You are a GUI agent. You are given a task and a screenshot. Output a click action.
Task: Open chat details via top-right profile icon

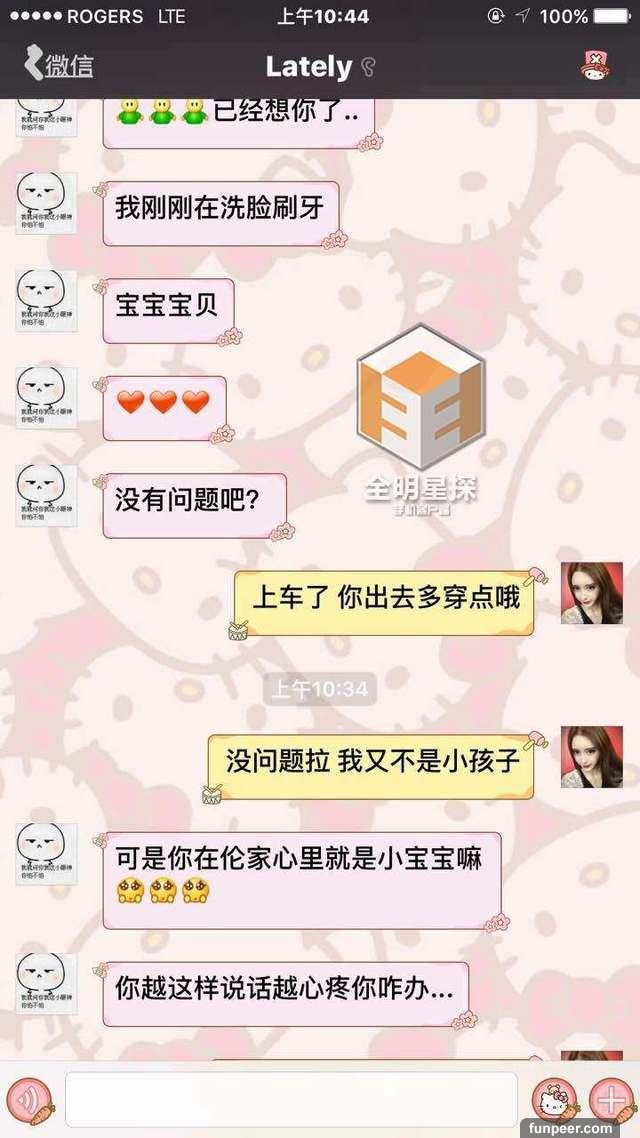(597, 66)
